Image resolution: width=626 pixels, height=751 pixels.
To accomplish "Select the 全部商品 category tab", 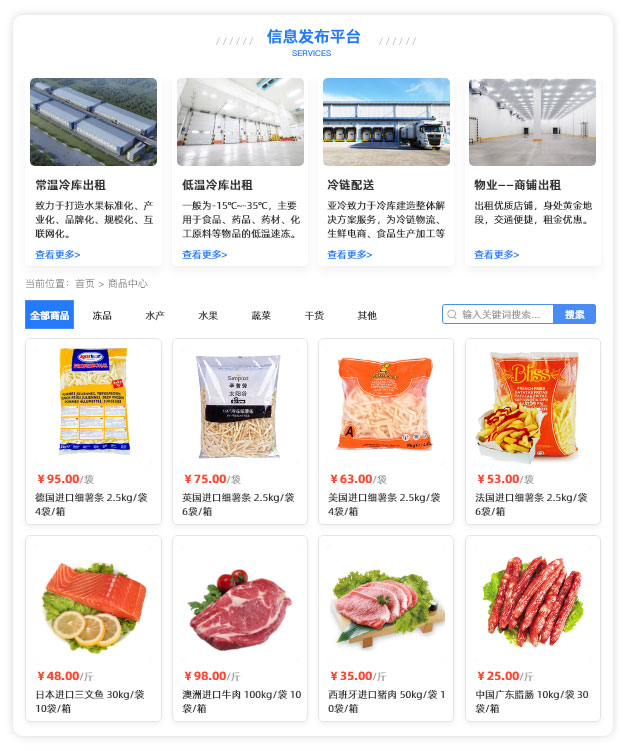I will [49, 315].
